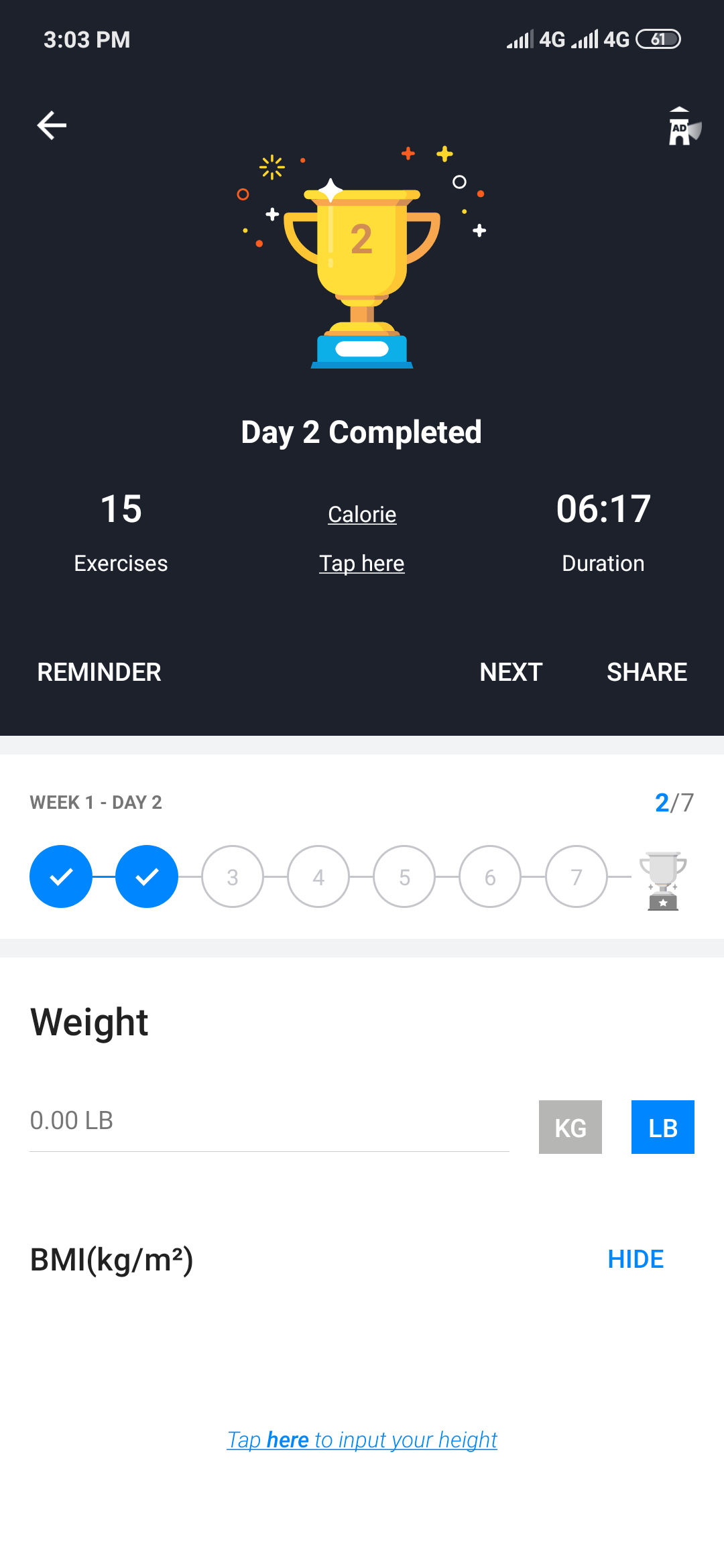This screenshot has height=1568, width=724.
Task: Tap NEXT to continue
Action: pos(511,672)
